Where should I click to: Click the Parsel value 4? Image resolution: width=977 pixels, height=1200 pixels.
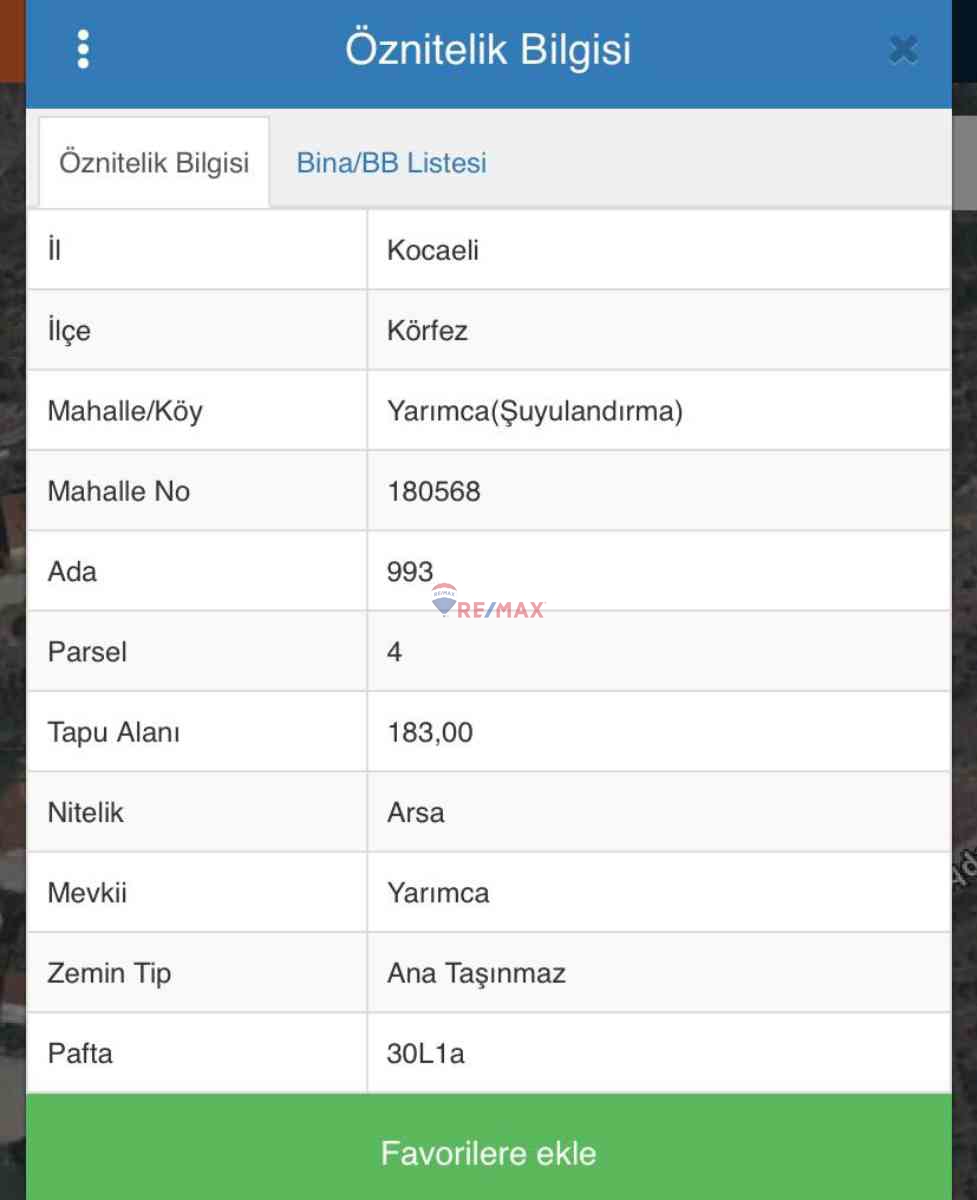click(395, 652)
